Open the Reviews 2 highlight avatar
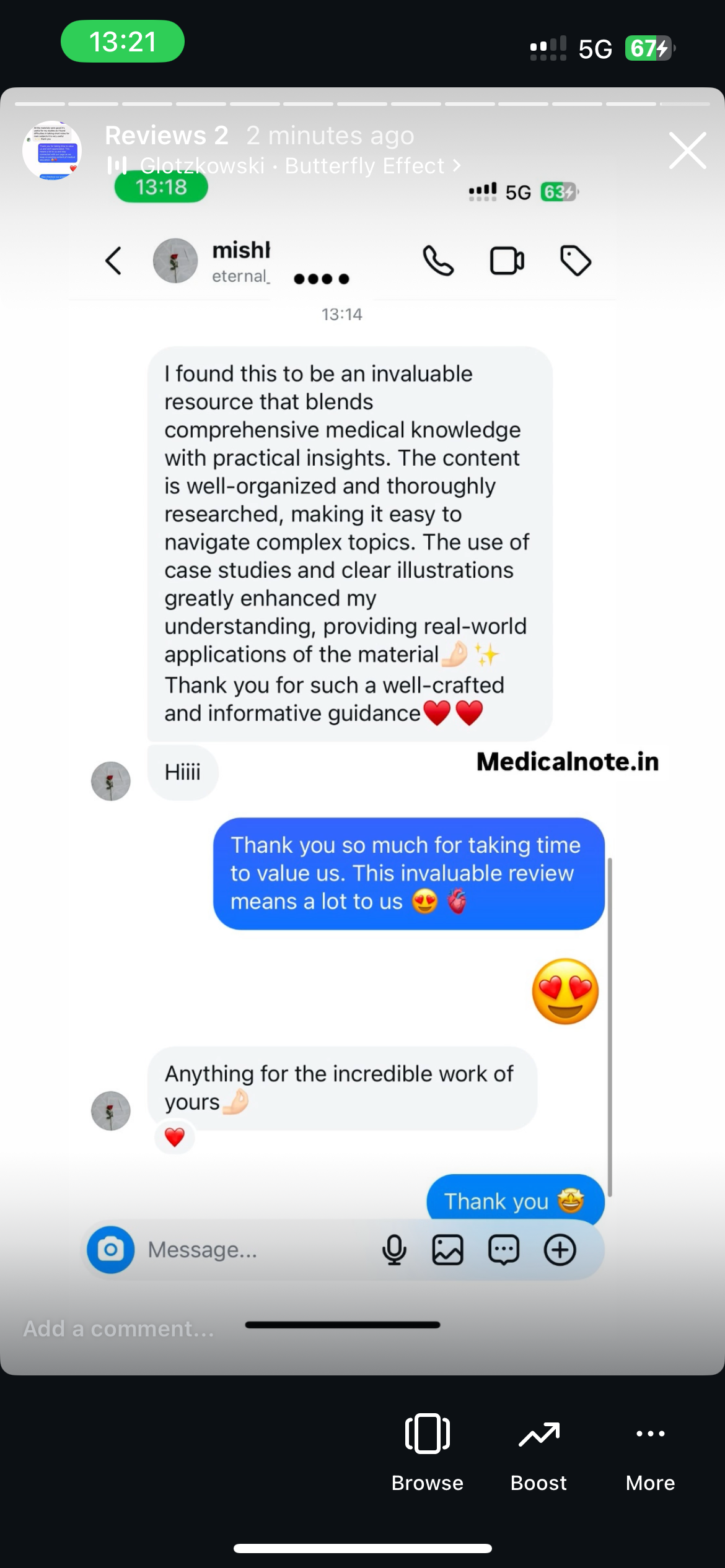Viewport: 725px width, 1568px height. (x=52, y=150)
